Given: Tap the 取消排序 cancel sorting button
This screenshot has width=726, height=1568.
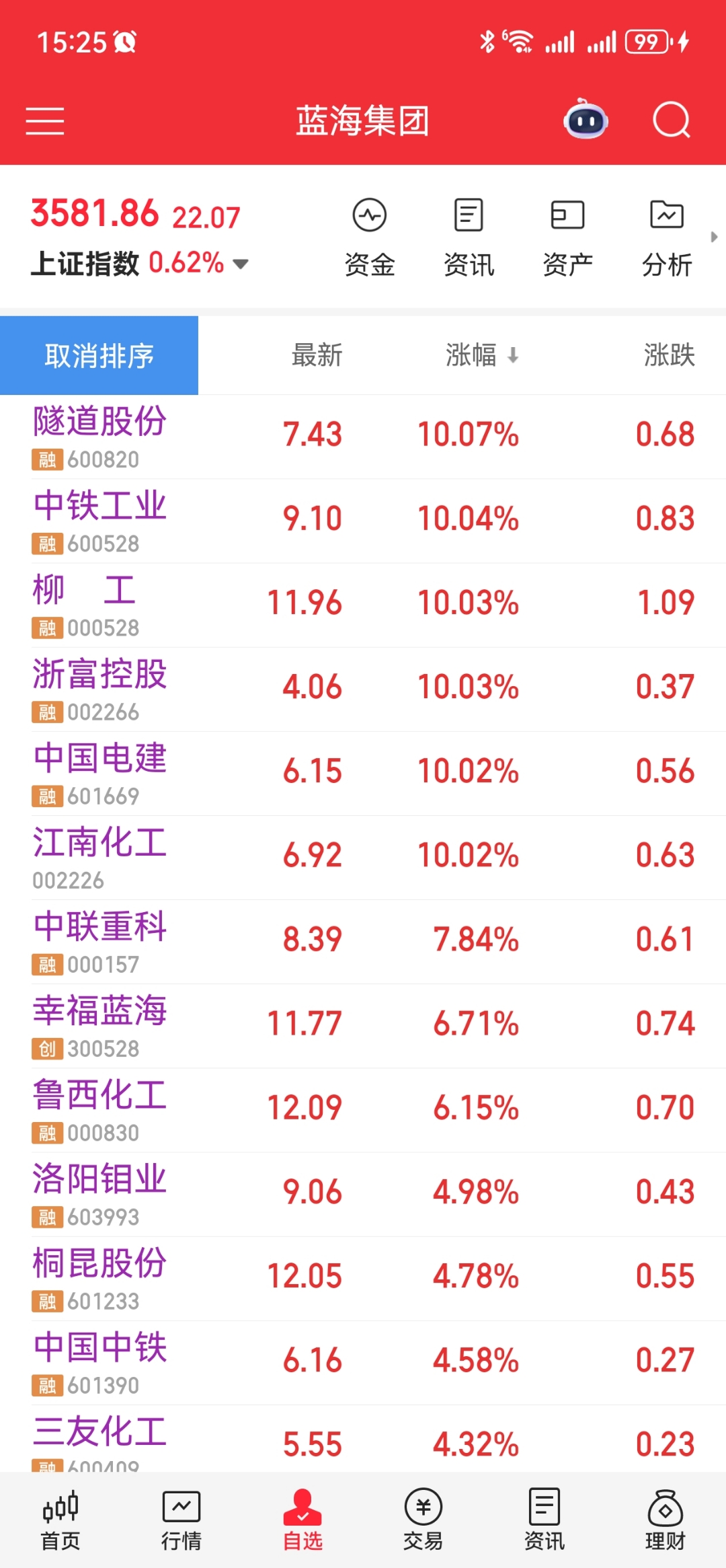Looking at the screenshot, I should [x=99, y=355].
